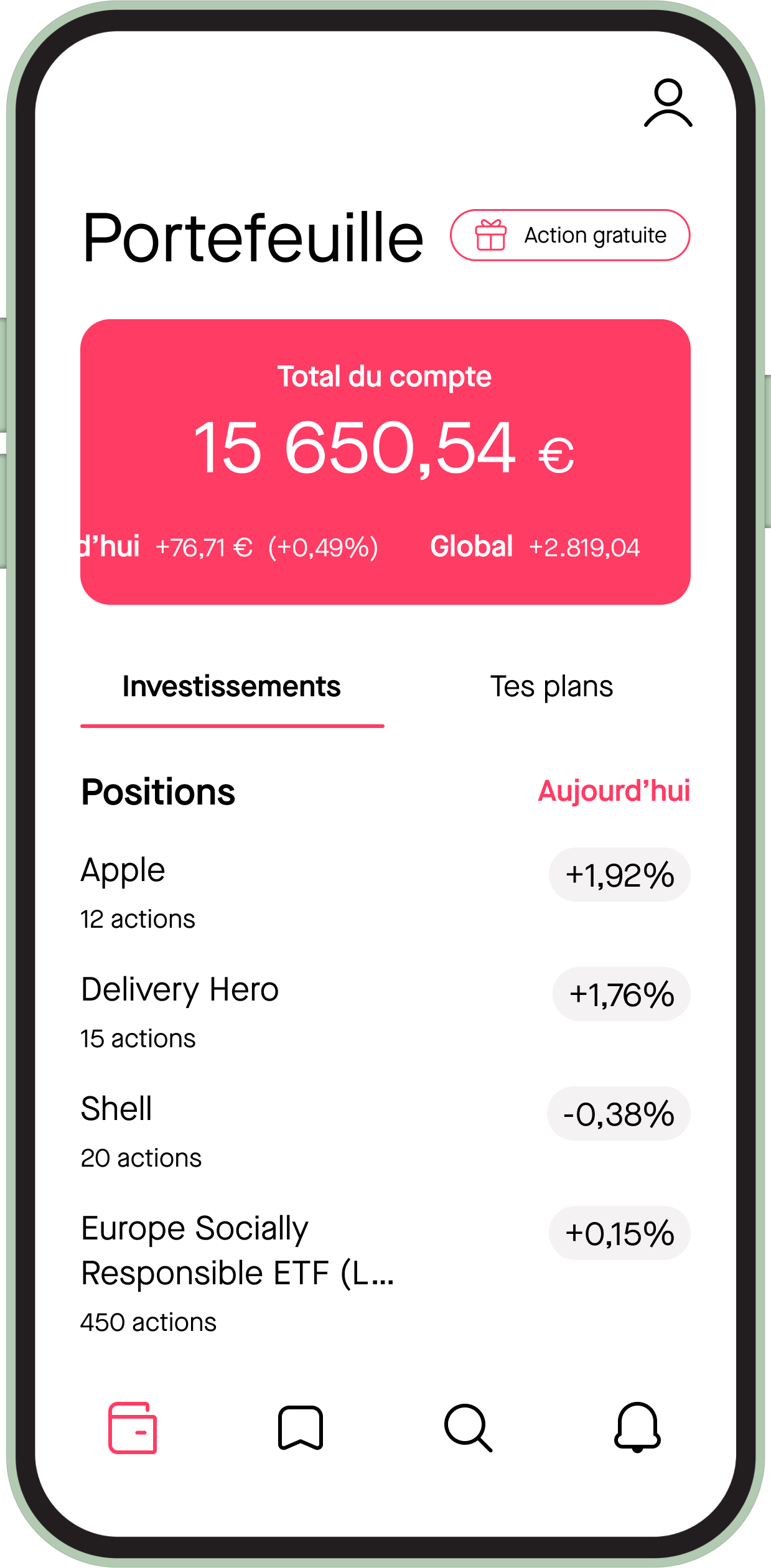Screen dimensions: 771x1568
Task: Select the Investissements tab
Action: pyautogui.click(x=231, y=687)
